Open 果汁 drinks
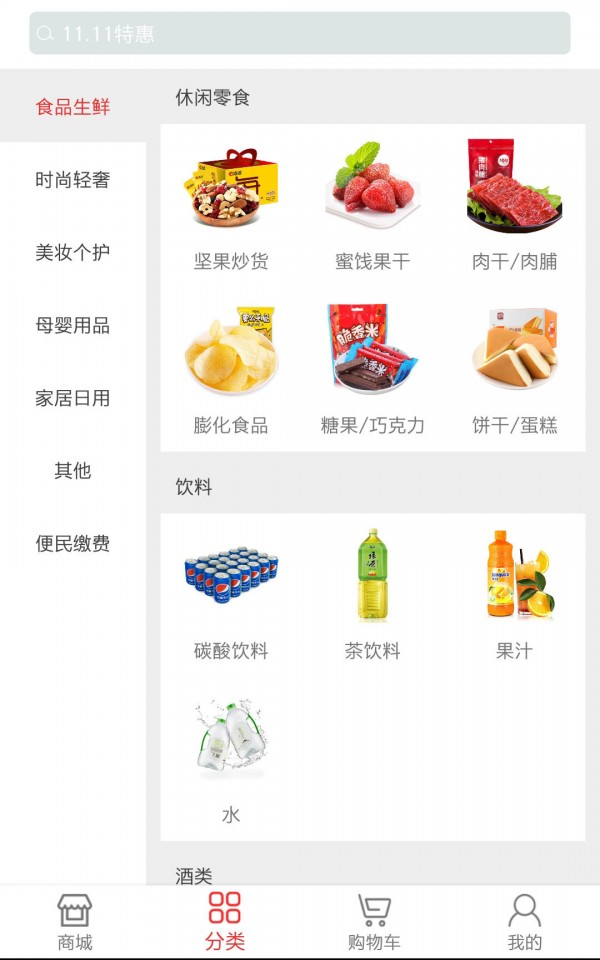The width and height of the screenshot is (600, 960). coord(514,597)
